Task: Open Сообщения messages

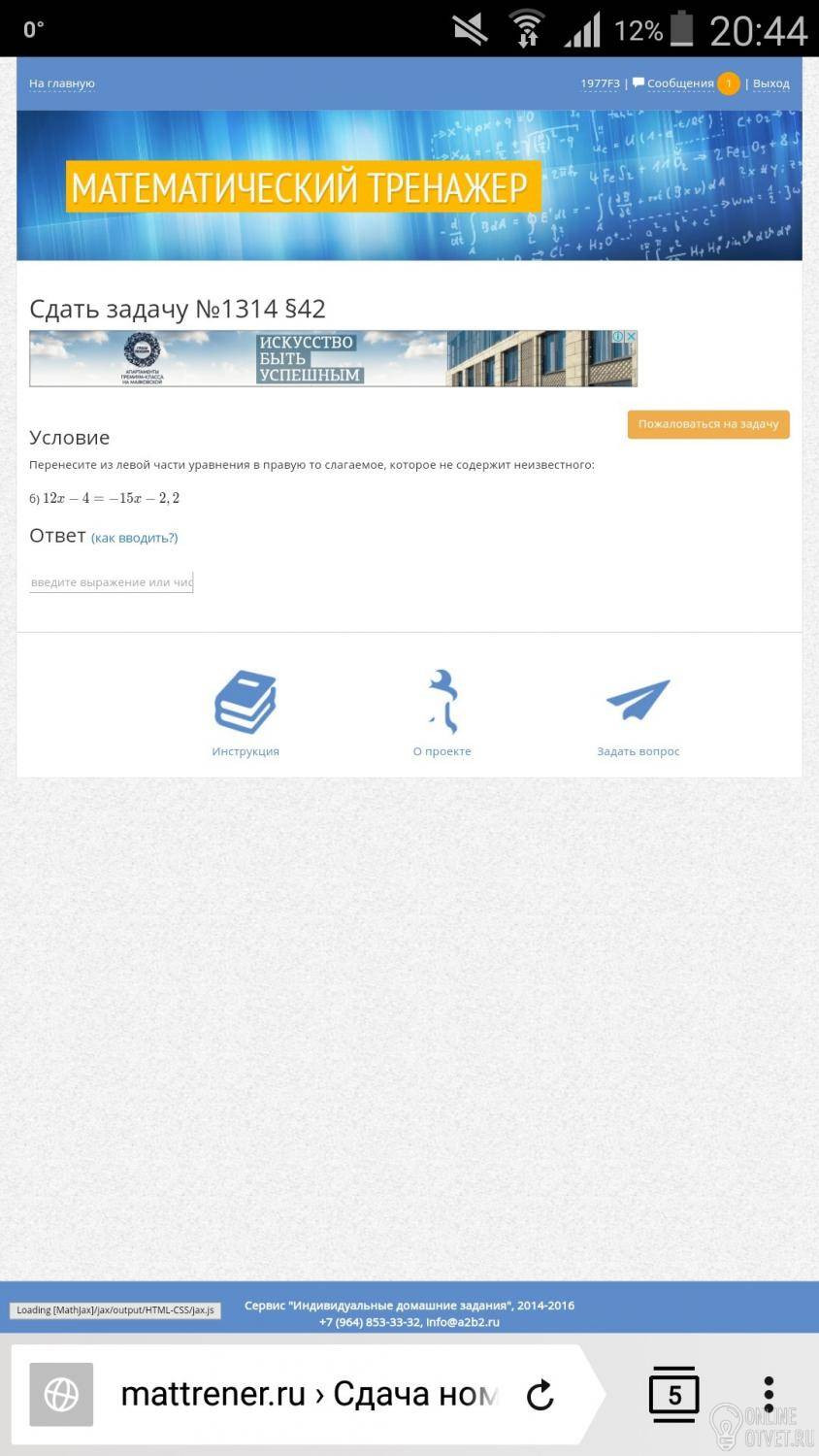Action: click(x=679, y=83)
